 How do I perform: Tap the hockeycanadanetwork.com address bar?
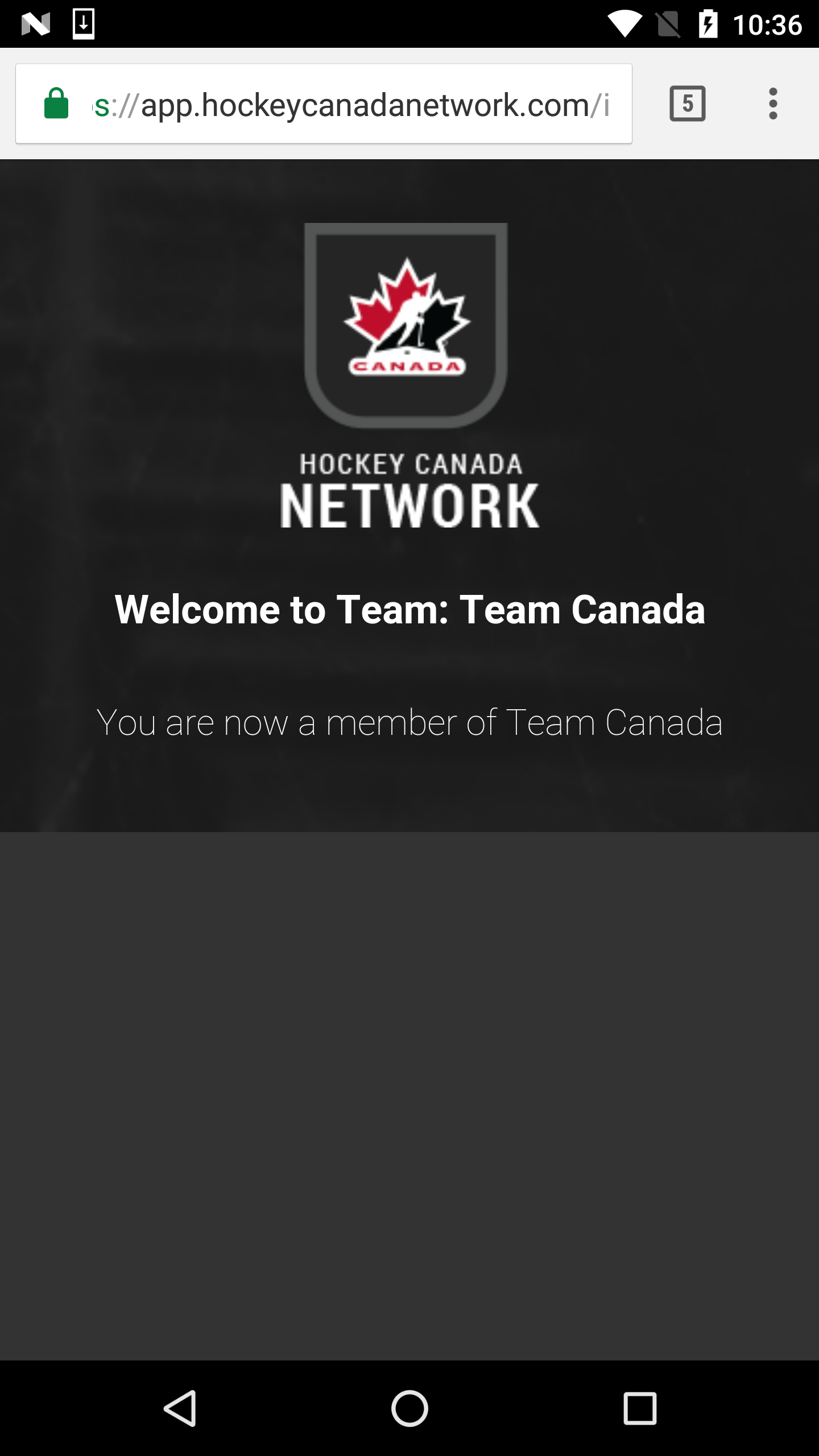351,105
